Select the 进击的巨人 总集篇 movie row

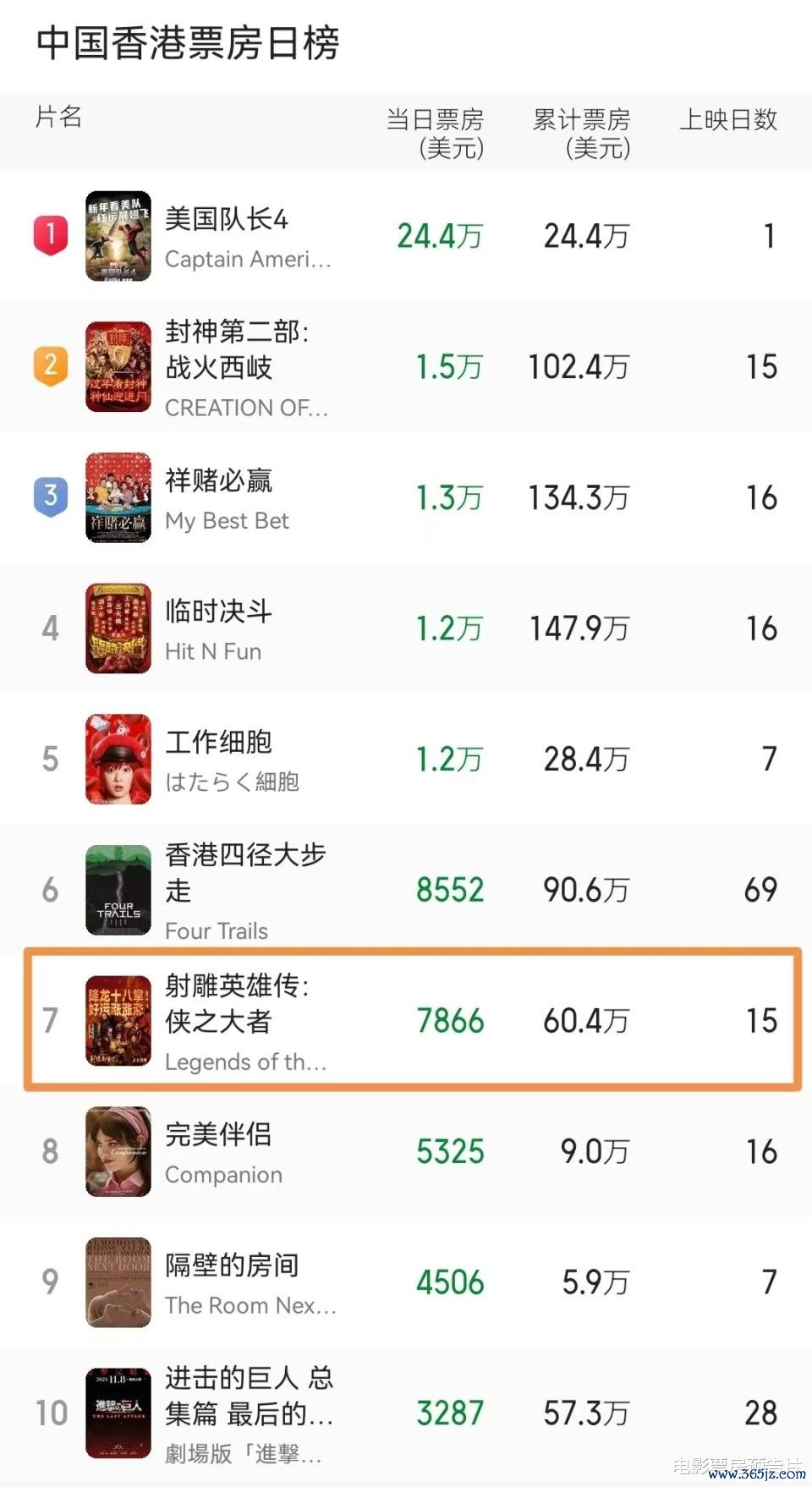point(249,1396)
